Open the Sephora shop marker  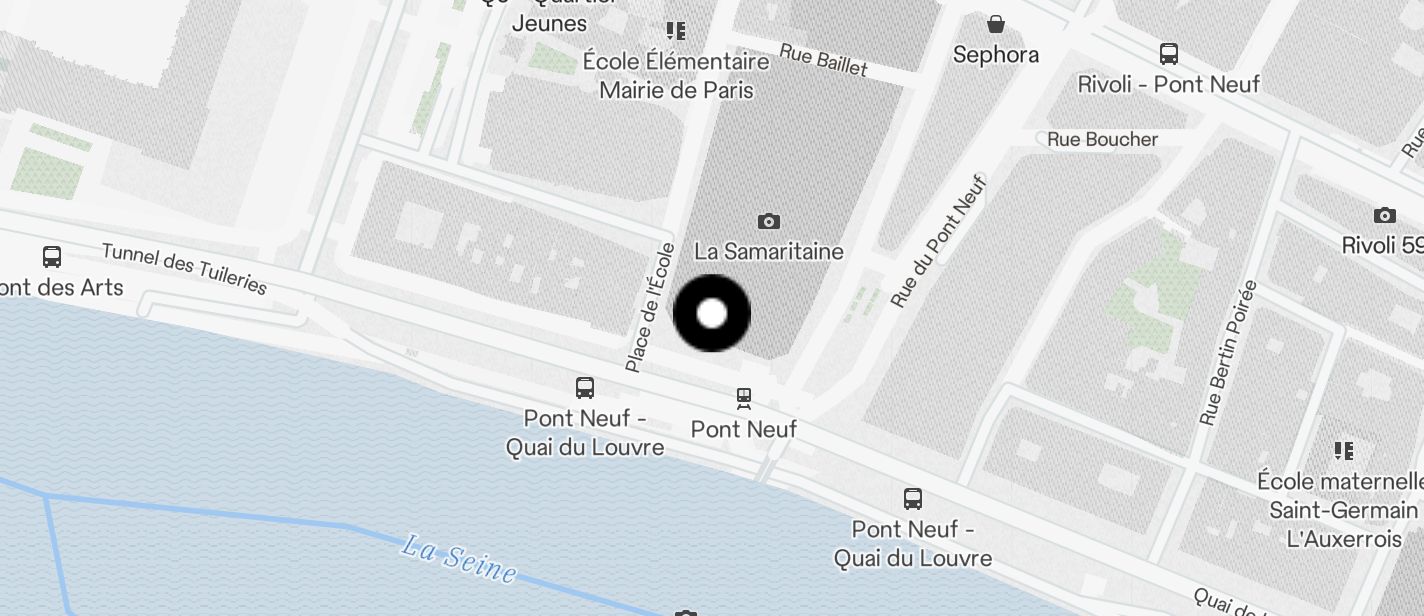(995, 24)
